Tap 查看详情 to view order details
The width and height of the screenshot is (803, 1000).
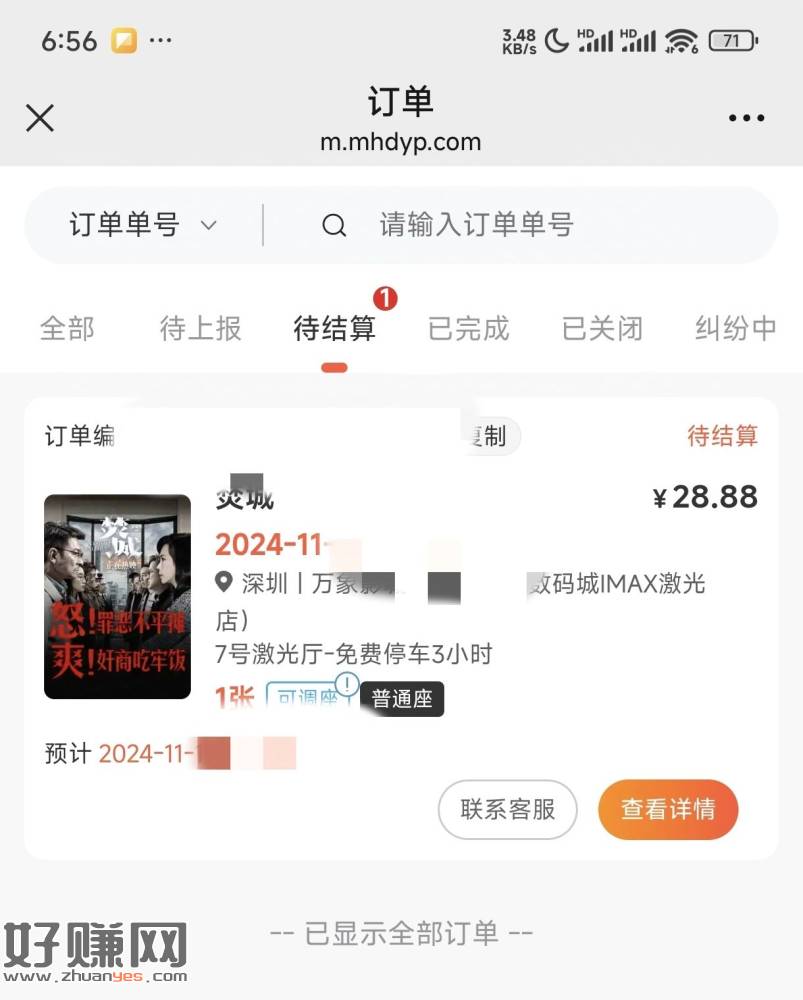[668, 809]
